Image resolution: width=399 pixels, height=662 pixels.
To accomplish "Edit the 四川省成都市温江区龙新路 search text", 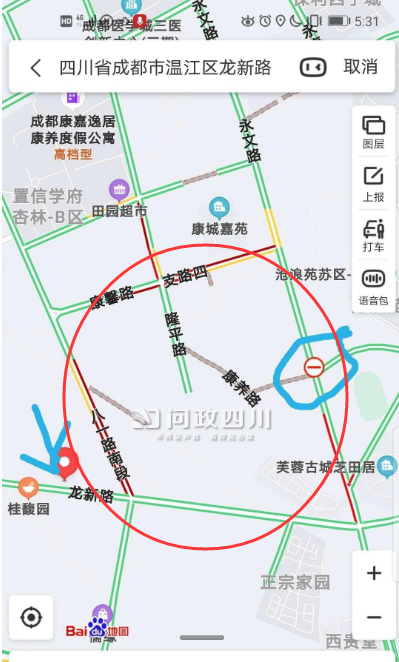I will tap(165, 68).
